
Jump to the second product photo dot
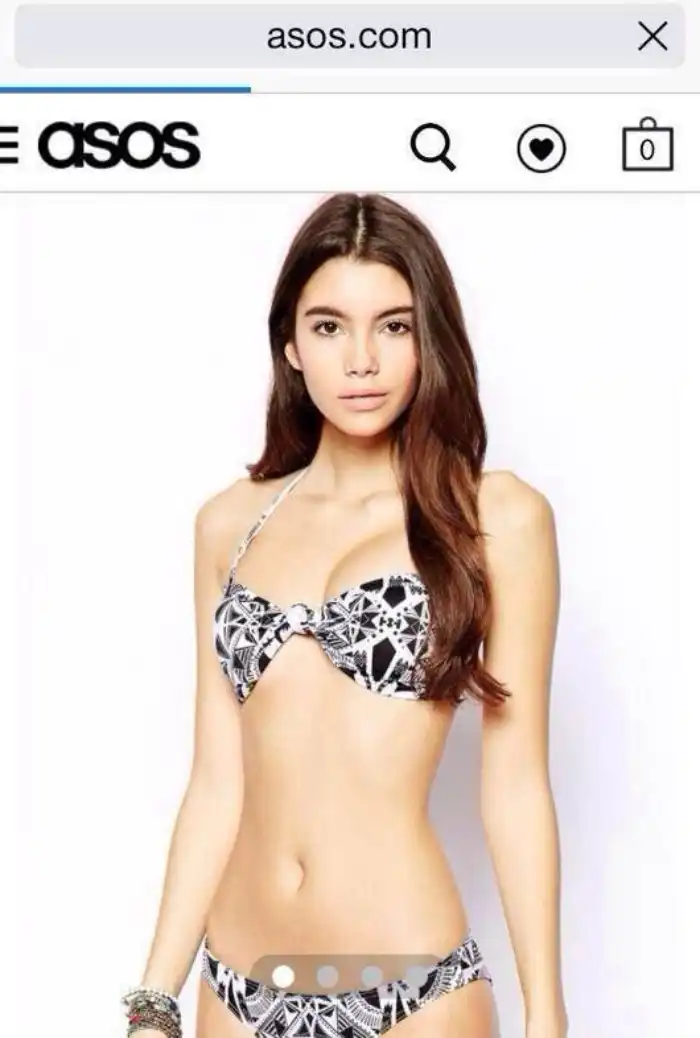click(x=327, y=976)
